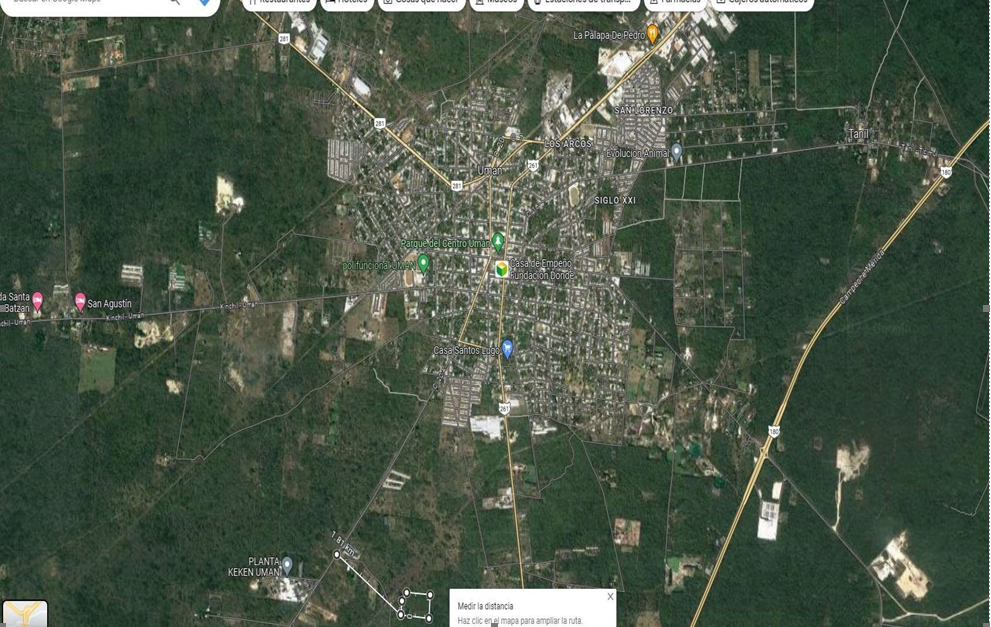Screen dimensions: 991x627
Task: Open the Casa Santos Lugo hotel pin
Action: [x=507, y=348]
